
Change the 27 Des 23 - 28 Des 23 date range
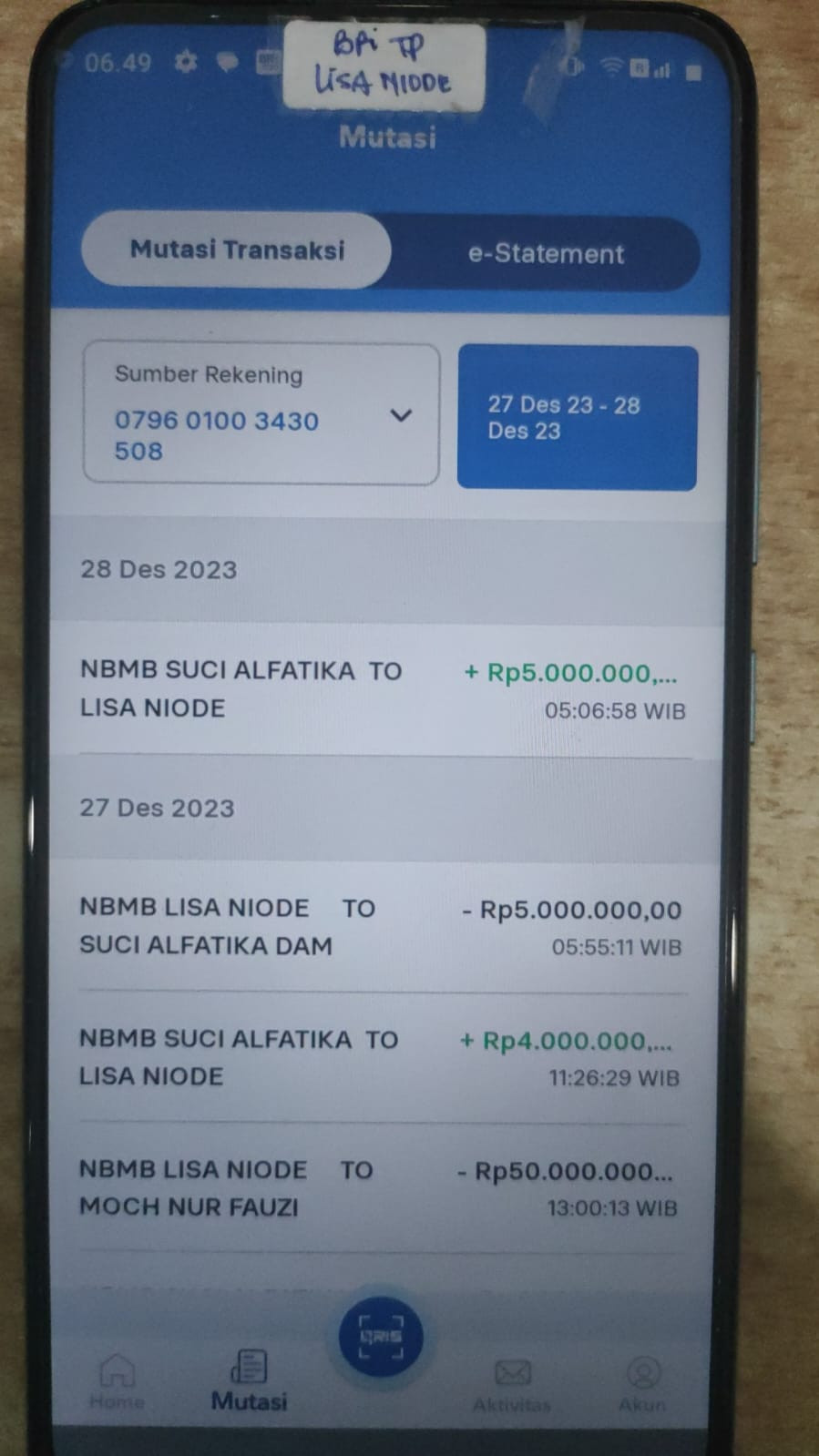pos(577,418)
